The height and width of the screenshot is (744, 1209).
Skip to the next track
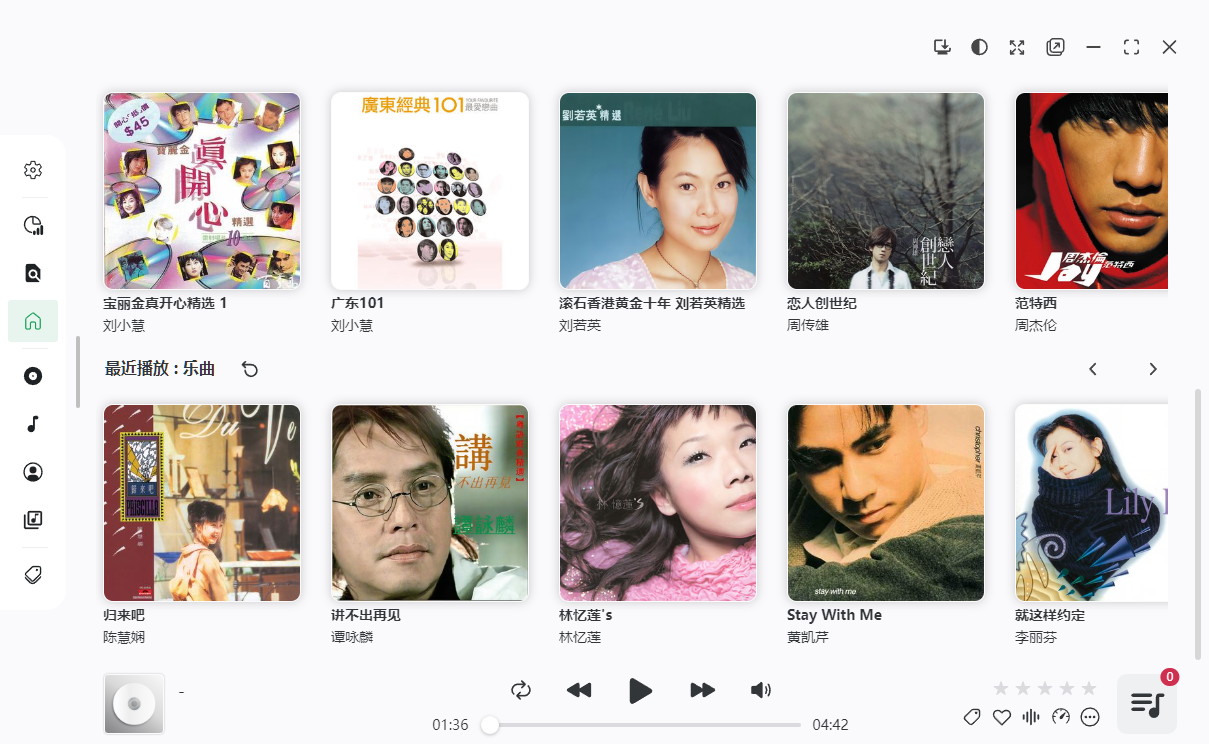[702, 690]
